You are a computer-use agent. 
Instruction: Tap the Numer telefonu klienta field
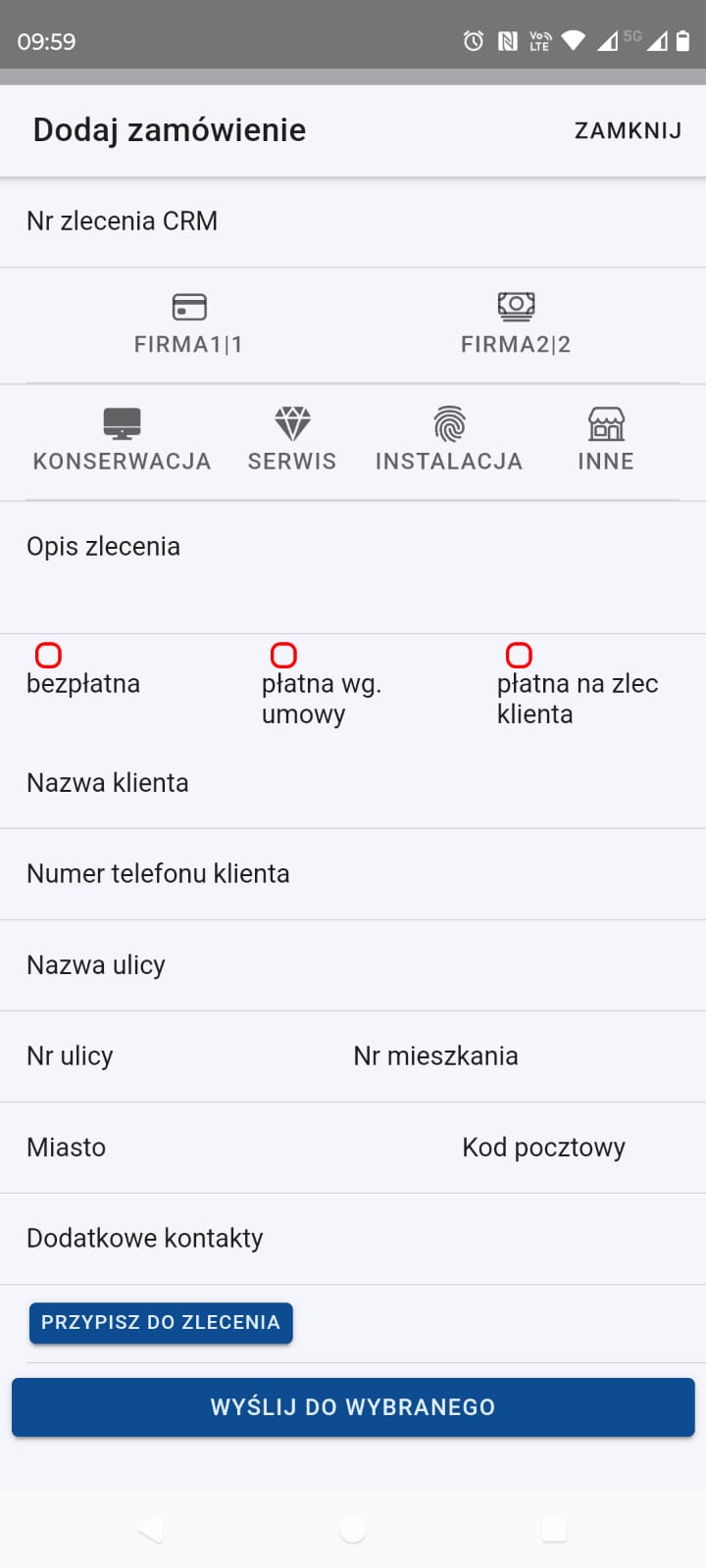point(353,874)
